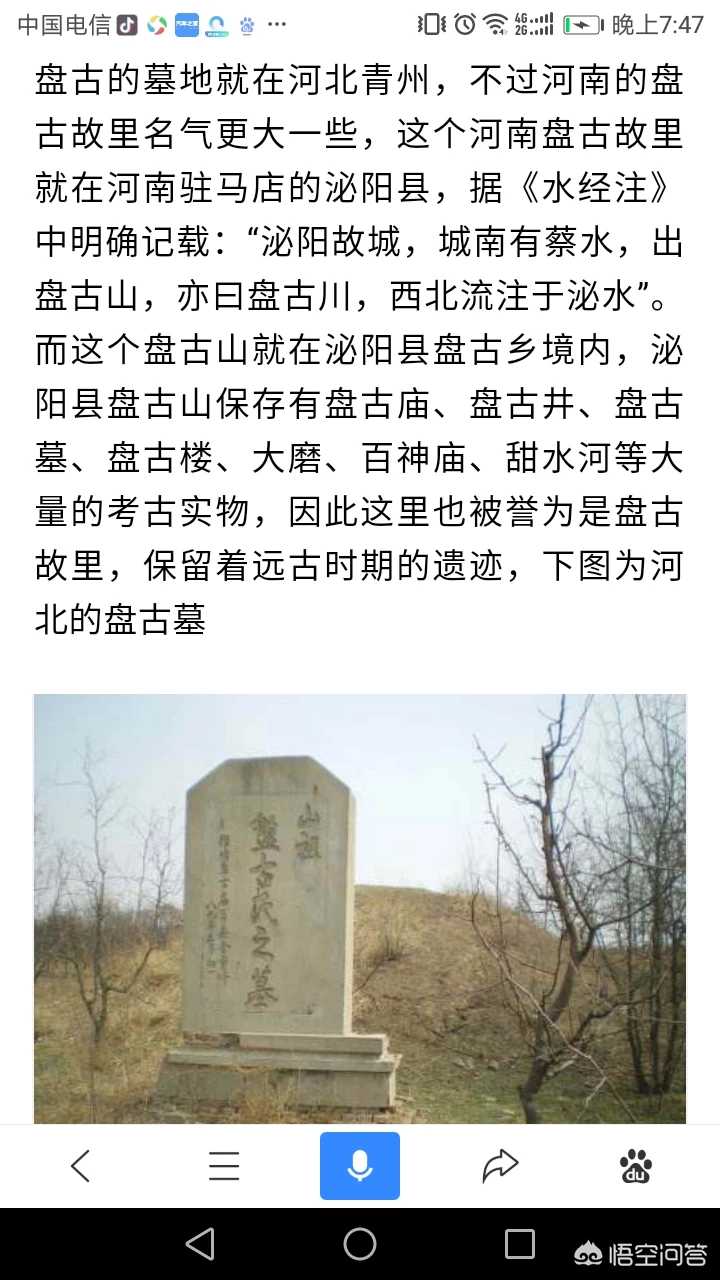Go to home screen via circle button
The width and height of the screenshot is (720, 1280).
pos(360,1244)
